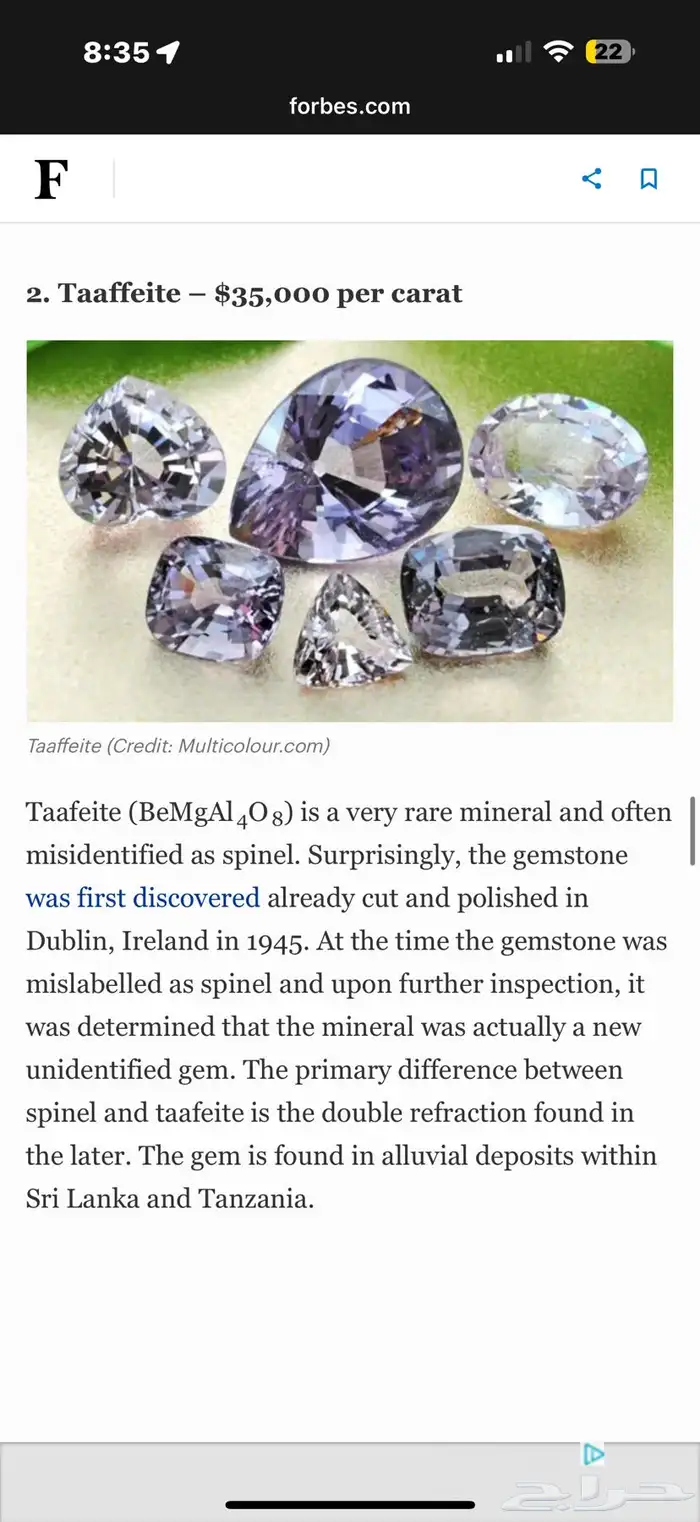Open the 'was first discovered' link
The image size is (700, 1522).
pyautogui.click(x=143, y=898)
